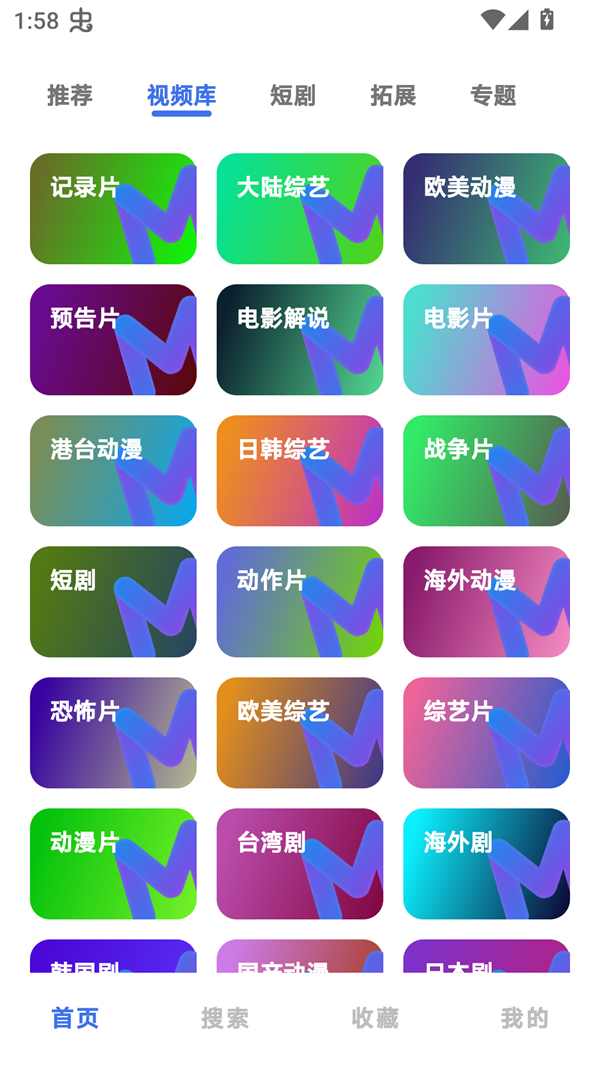This screenshot has height=1066, width=600.
Task: Switch to the 拓展 tab
Action: [393, 95]
